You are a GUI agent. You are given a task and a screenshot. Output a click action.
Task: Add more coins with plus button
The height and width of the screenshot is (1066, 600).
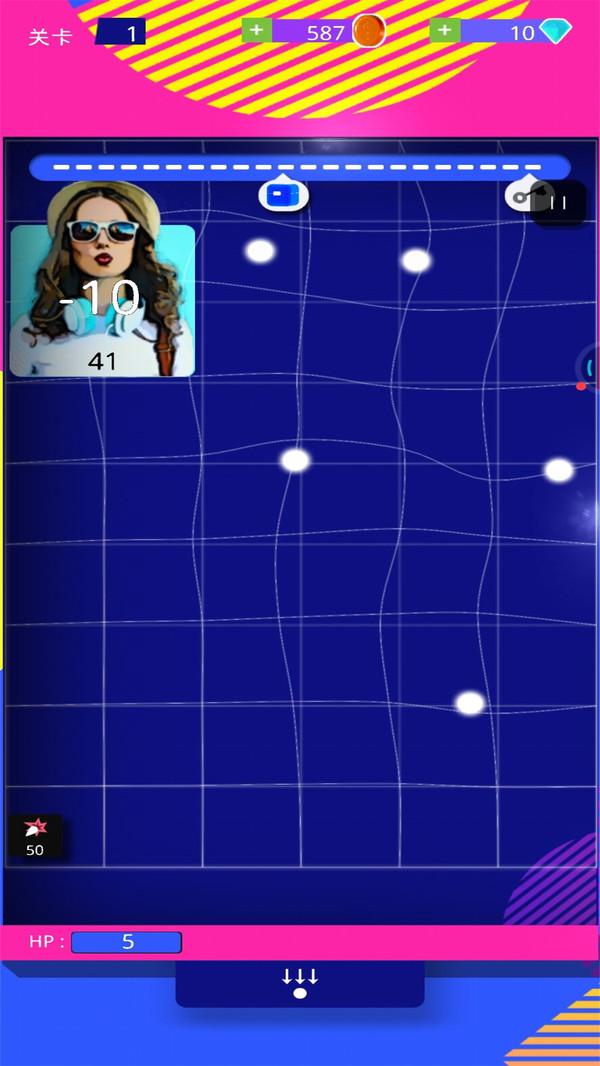257,31
